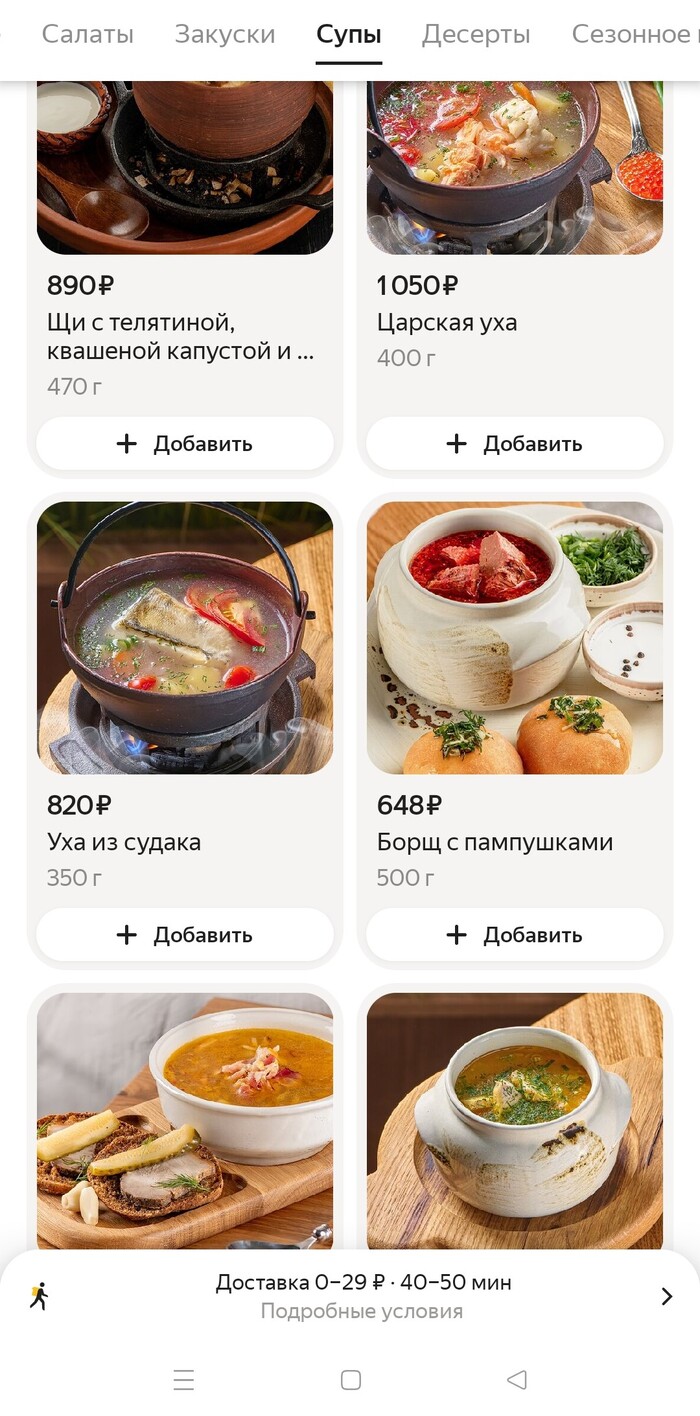Go to the system home screen

pos(350,1380)
